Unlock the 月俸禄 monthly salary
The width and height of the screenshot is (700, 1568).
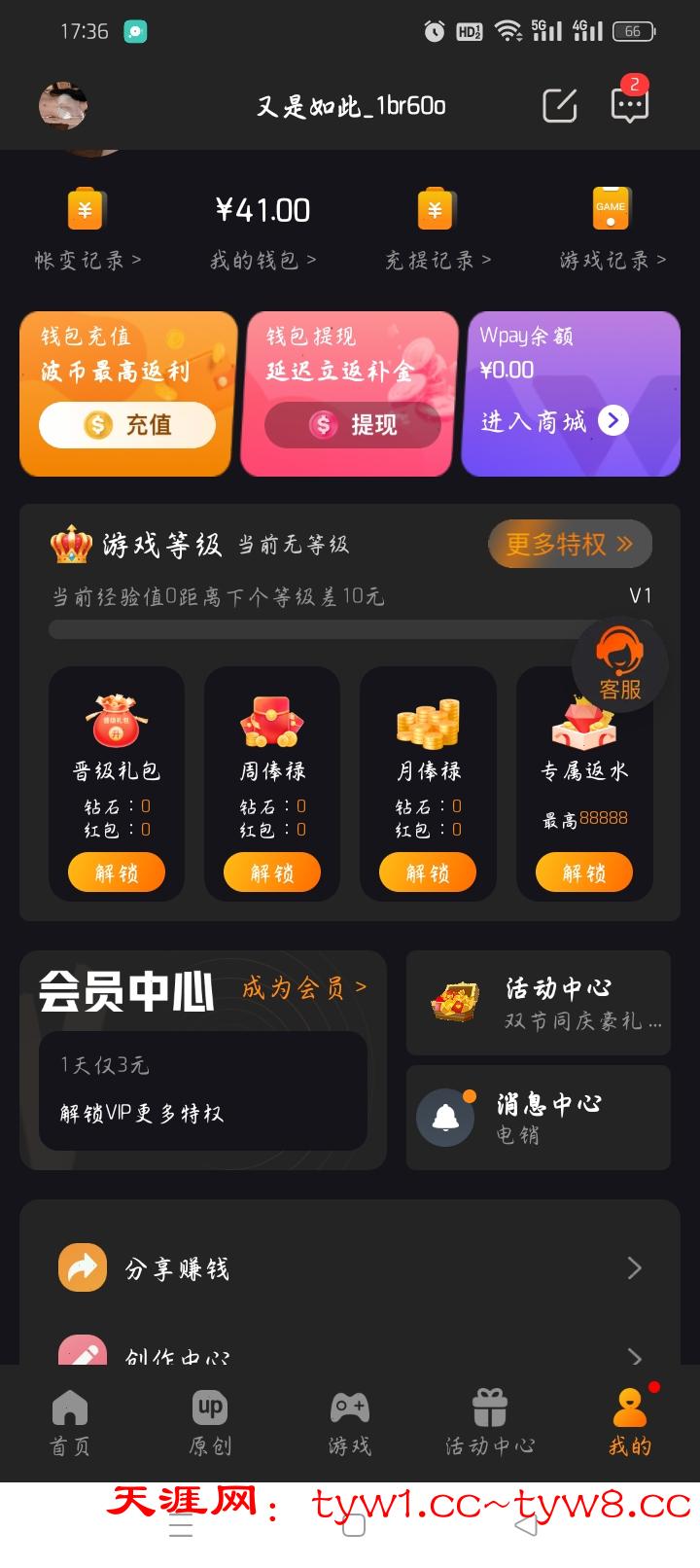(428, 873)
